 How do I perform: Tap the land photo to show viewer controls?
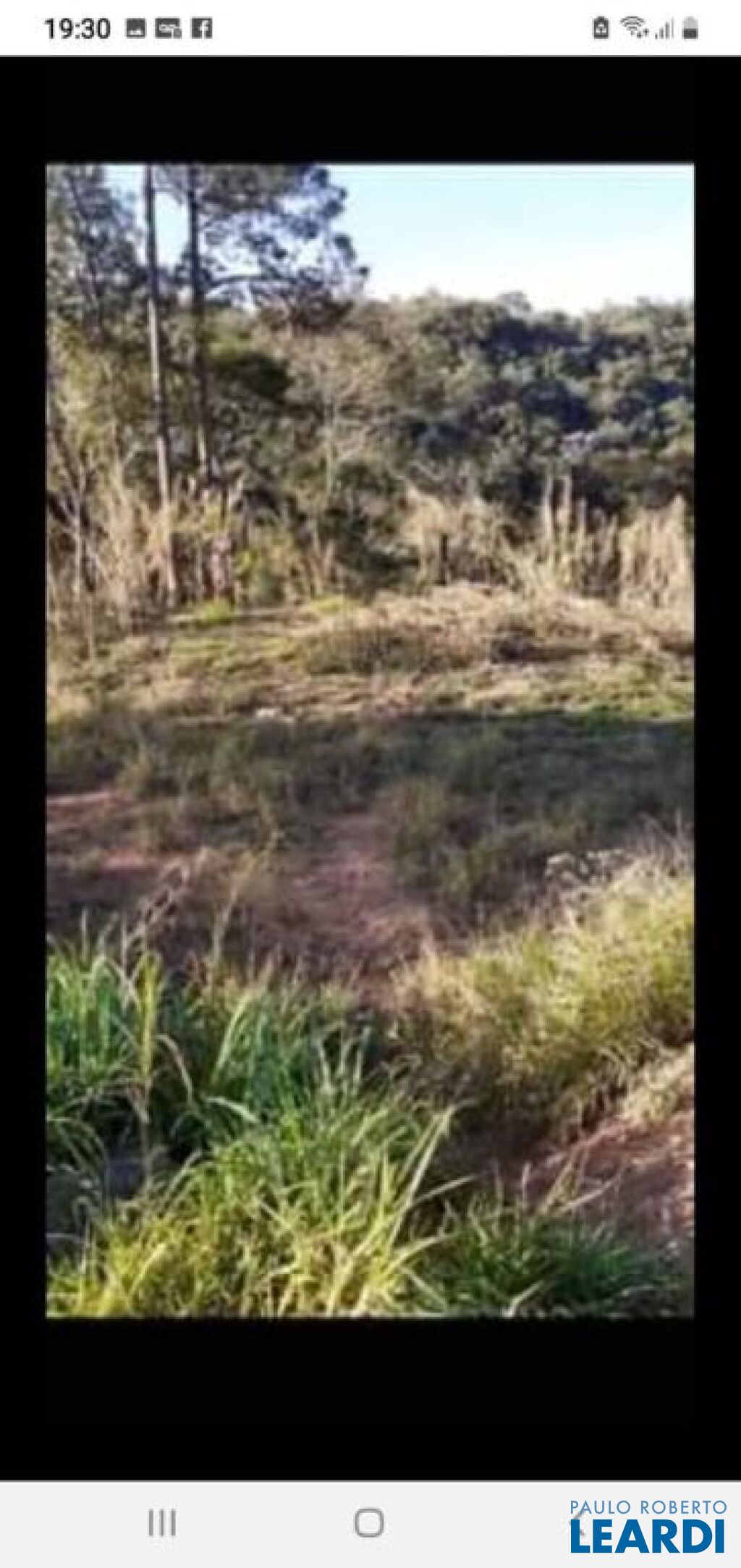[x=370, y=739]
